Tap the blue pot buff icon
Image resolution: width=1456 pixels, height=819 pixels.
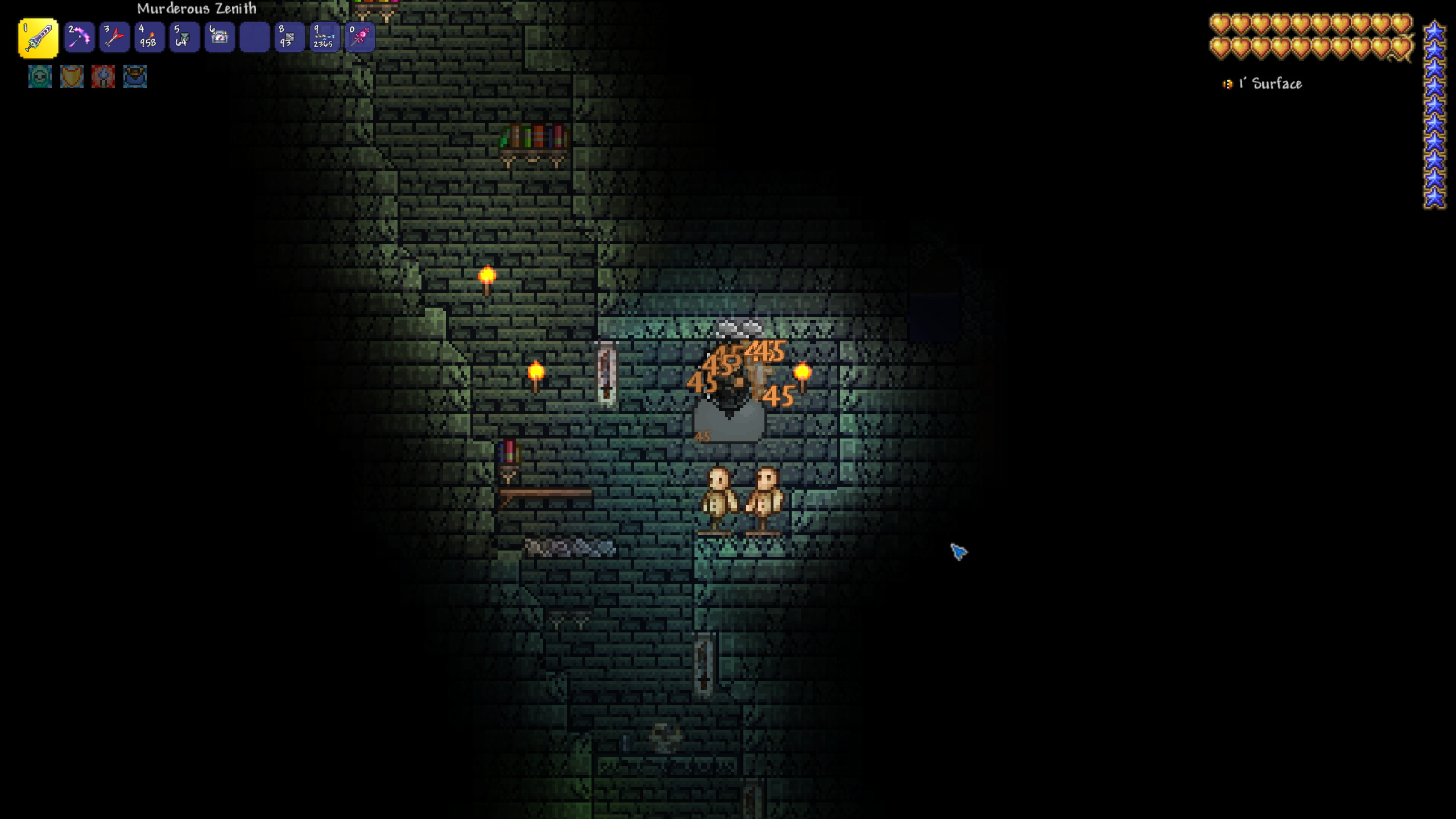pos(135,76)
